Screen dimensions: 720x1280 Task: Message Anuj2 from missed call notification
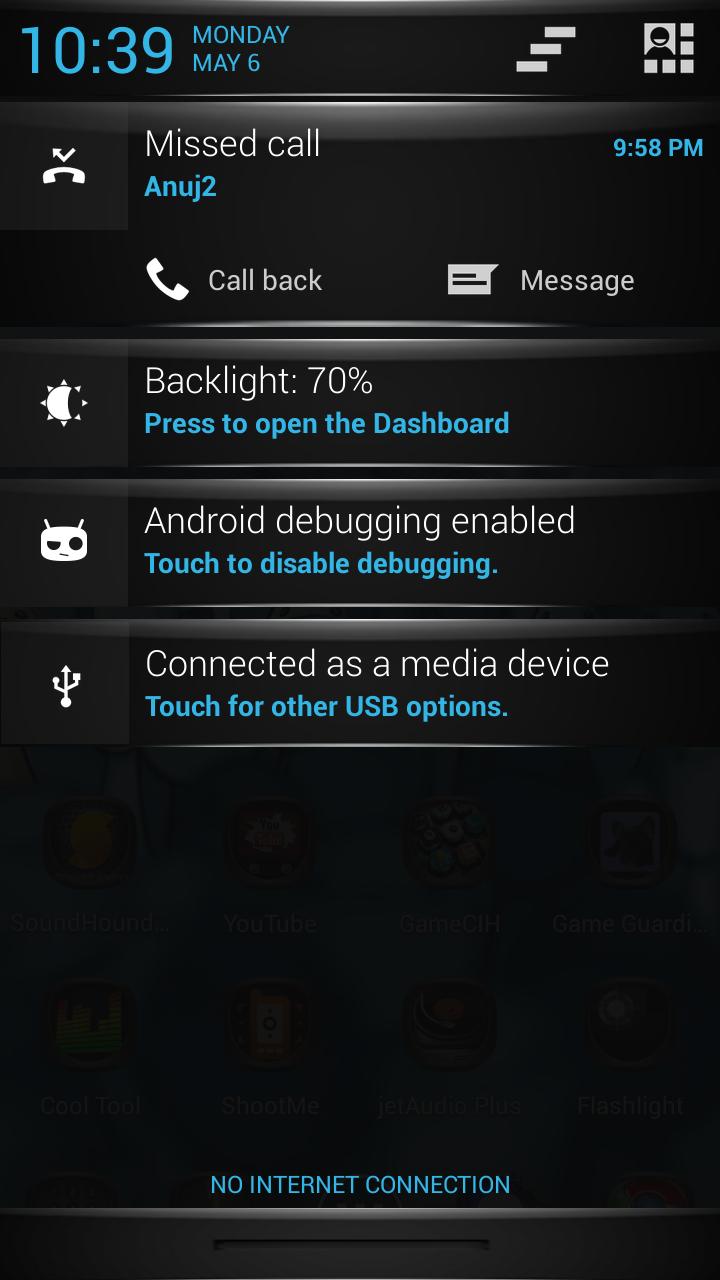(x=542, y=280)
